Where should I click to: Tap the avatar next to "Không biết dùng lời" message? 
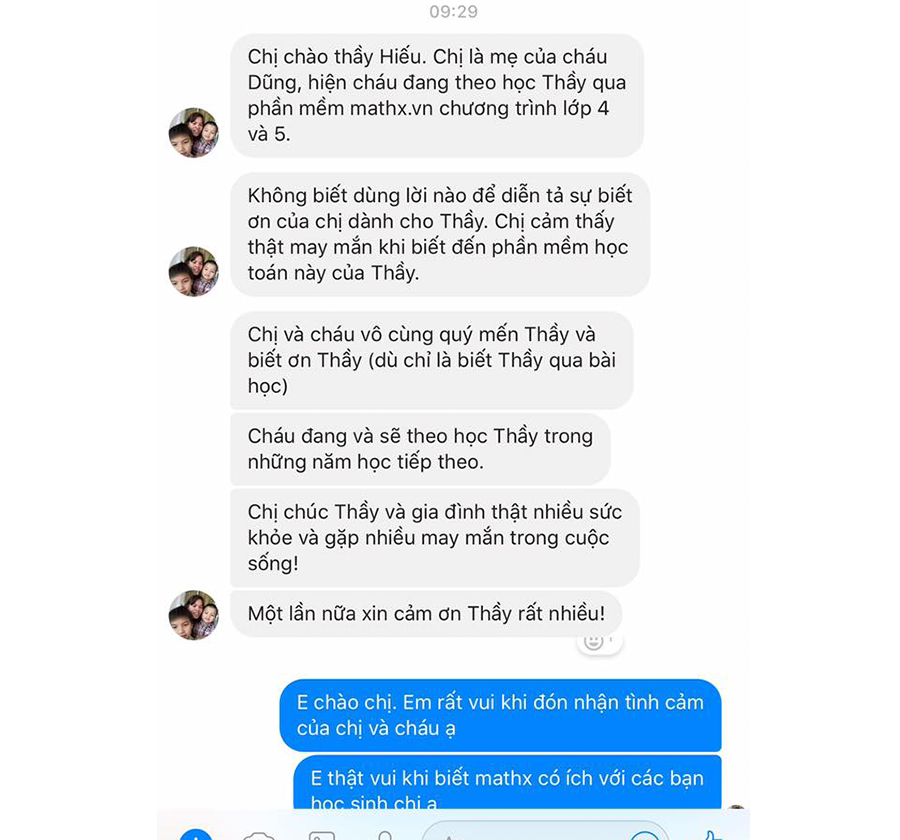193,271
